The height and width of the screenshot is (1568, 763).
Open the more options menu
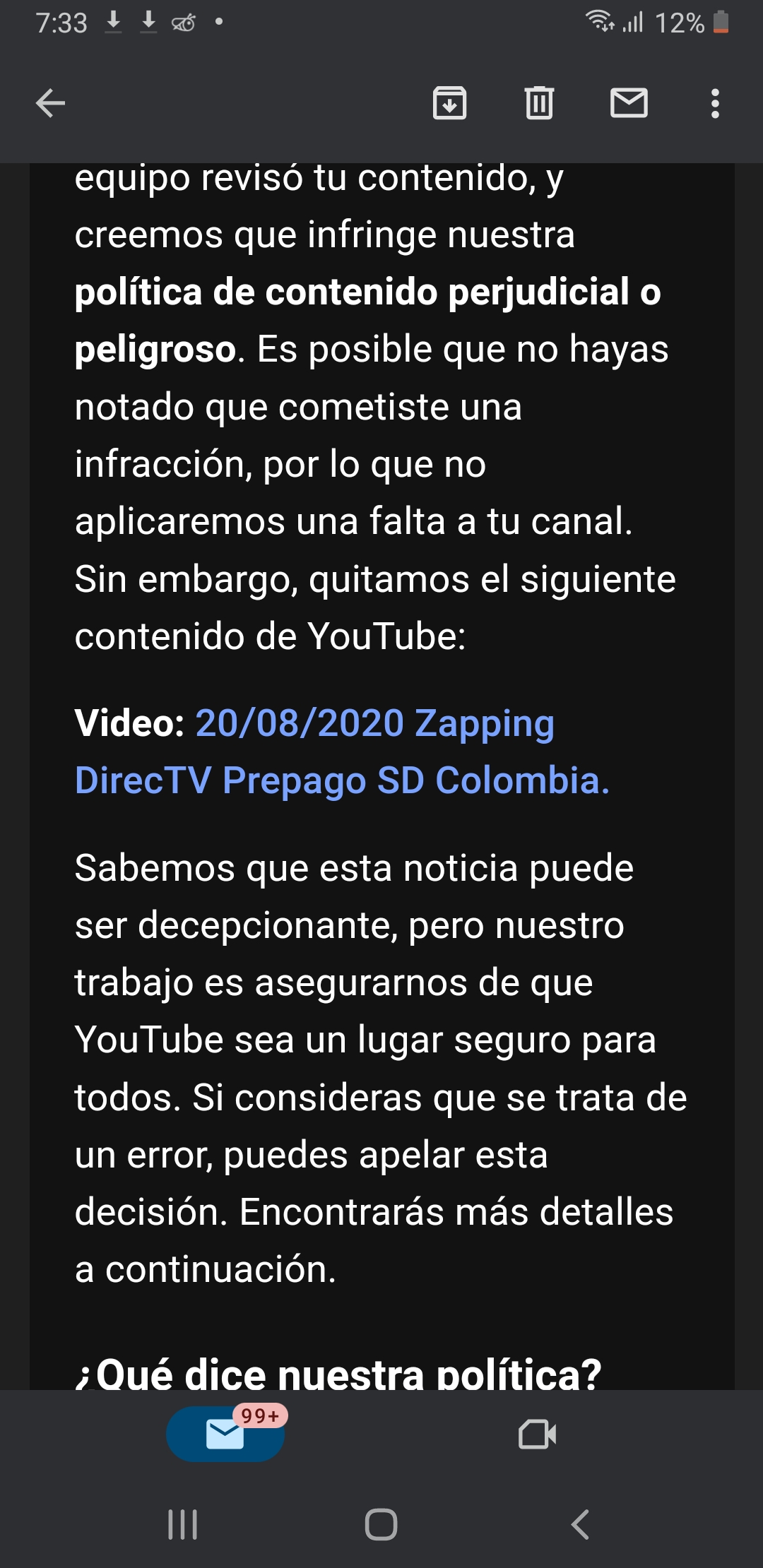[x=715, y=103]
